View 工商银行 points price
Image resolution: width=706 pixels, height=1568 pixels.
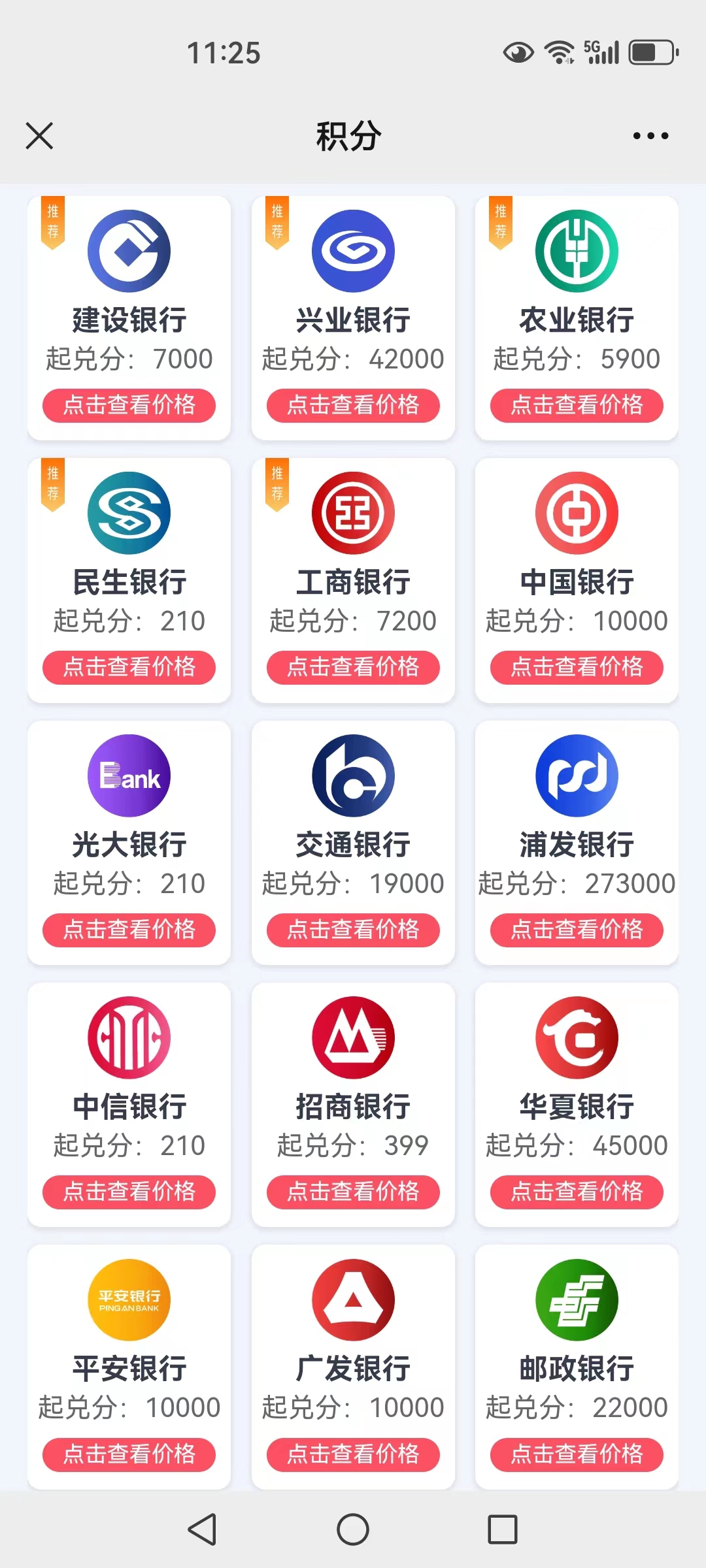click(x=353, y=667)
